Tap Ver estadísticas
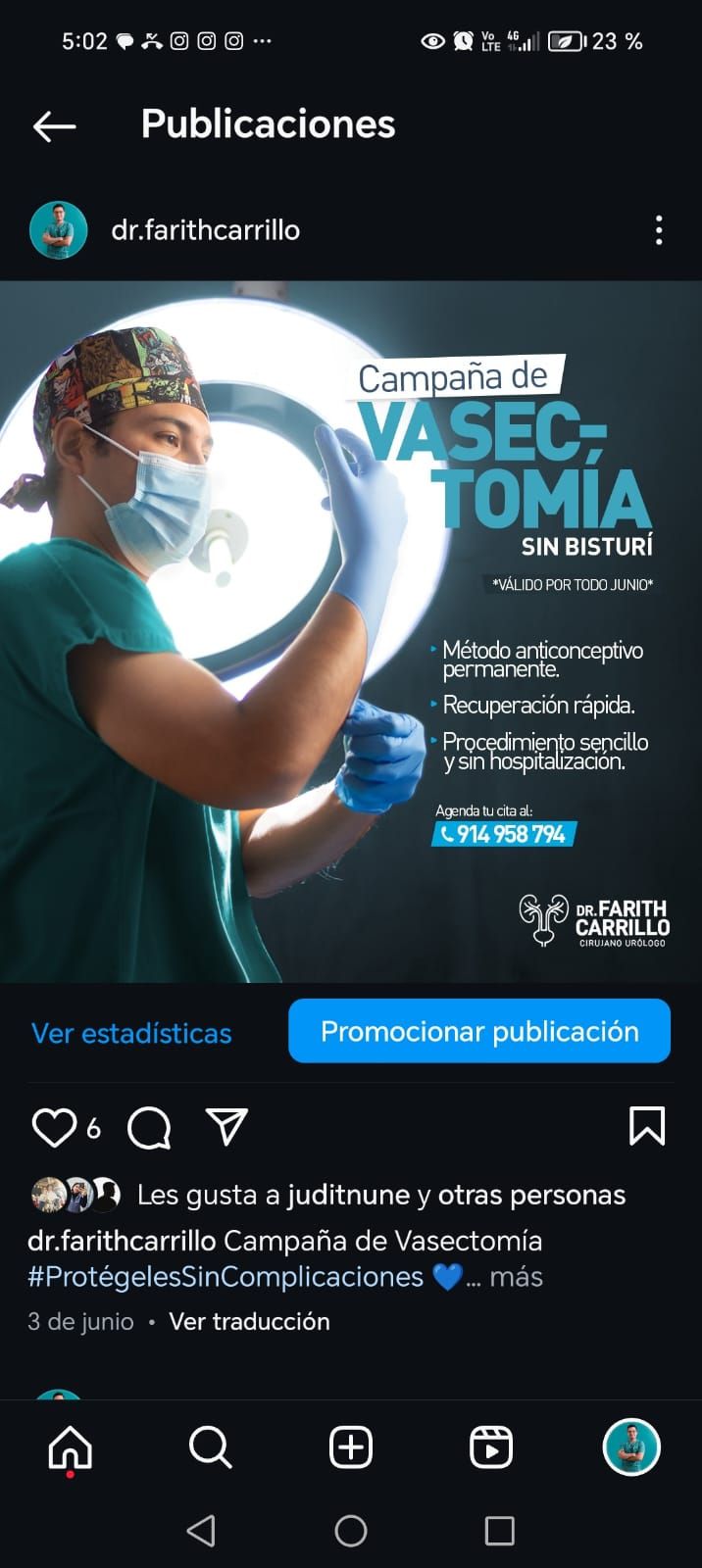 coord(131,1033)
